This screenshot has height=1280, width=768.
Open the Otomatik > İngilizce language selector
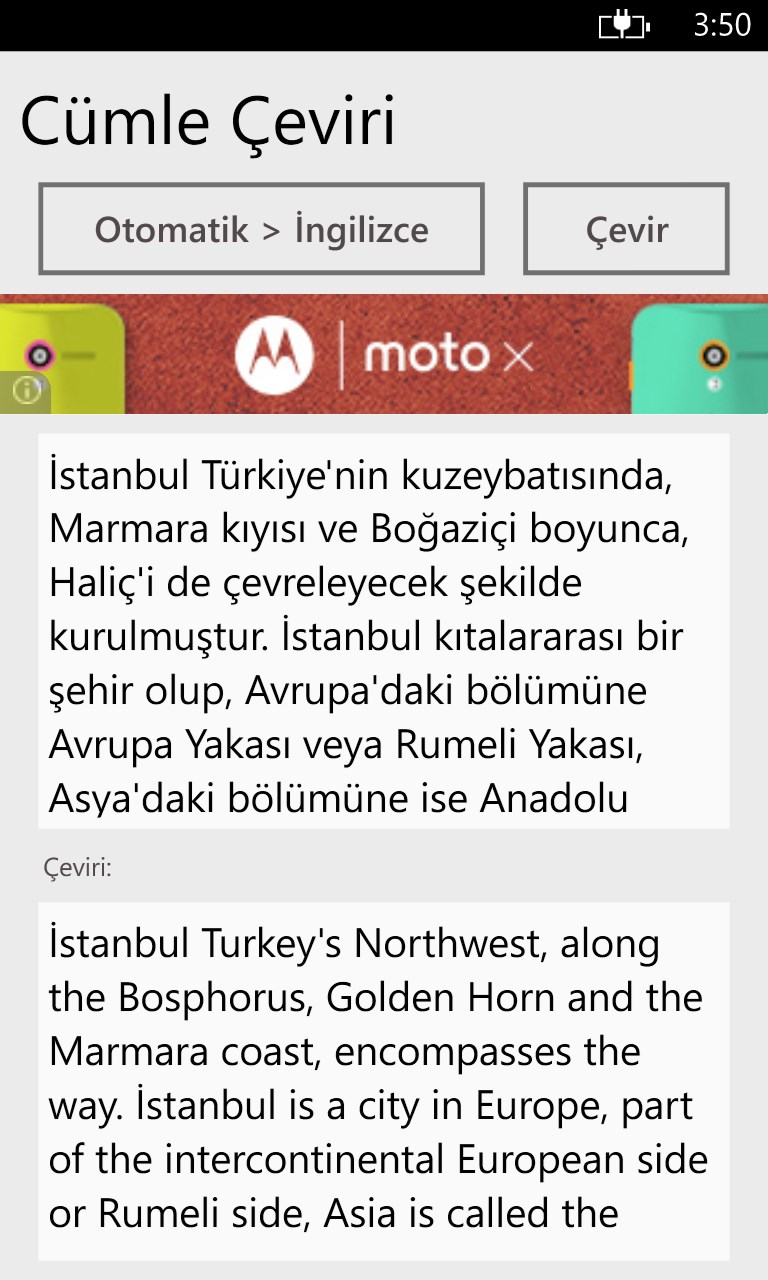point(261,229)
